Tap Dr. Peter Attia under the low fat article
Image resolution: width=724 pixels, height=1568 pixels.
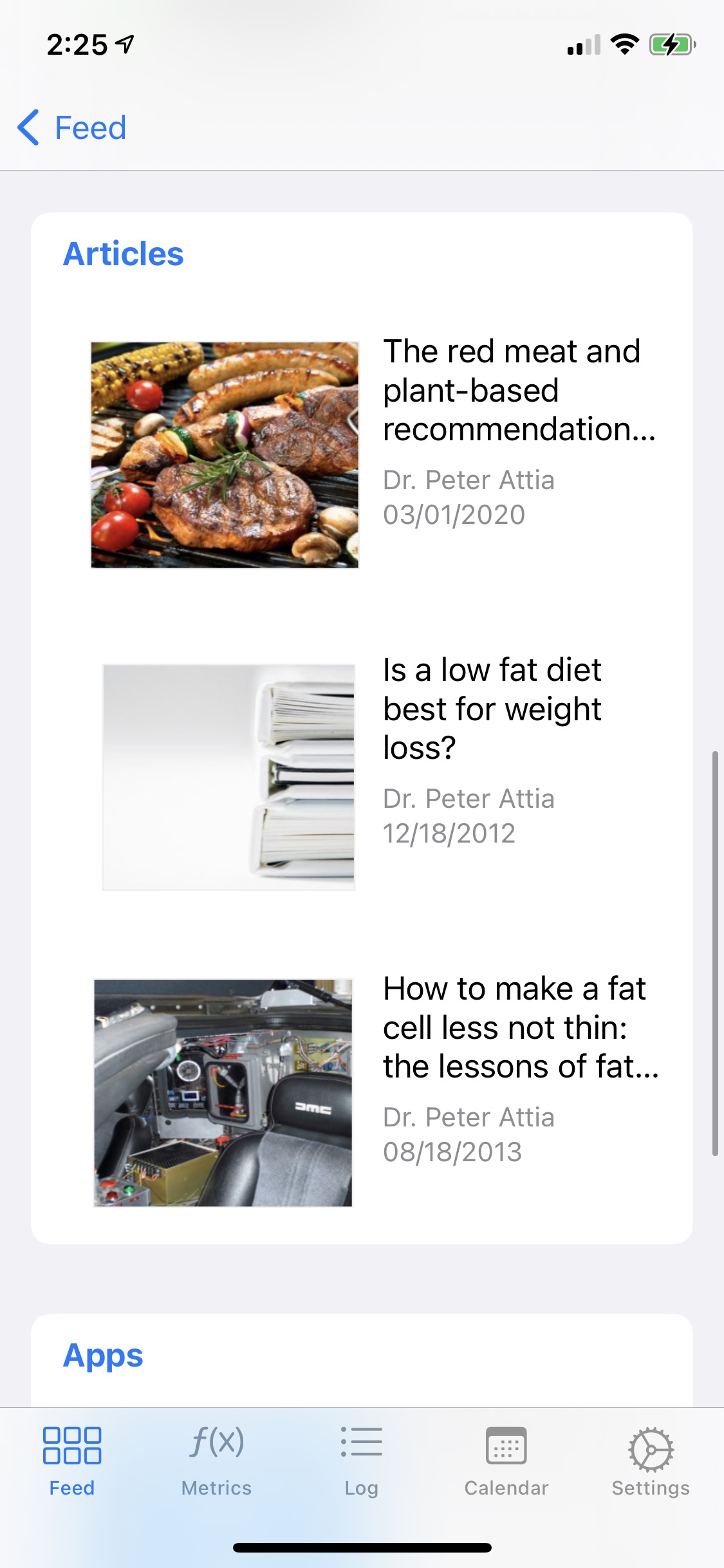coord(468,798)
